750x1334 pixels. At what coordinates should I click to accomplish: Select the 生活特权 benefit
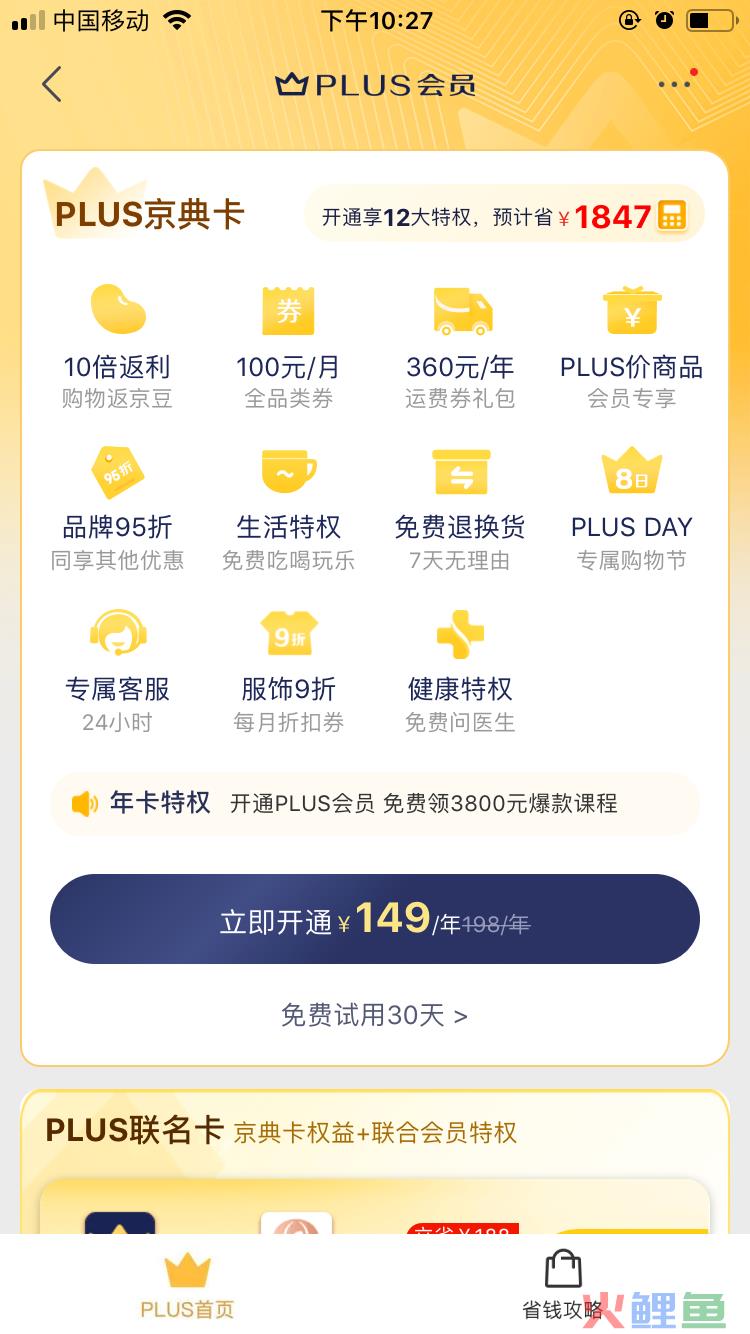click(x=289, y=508)
